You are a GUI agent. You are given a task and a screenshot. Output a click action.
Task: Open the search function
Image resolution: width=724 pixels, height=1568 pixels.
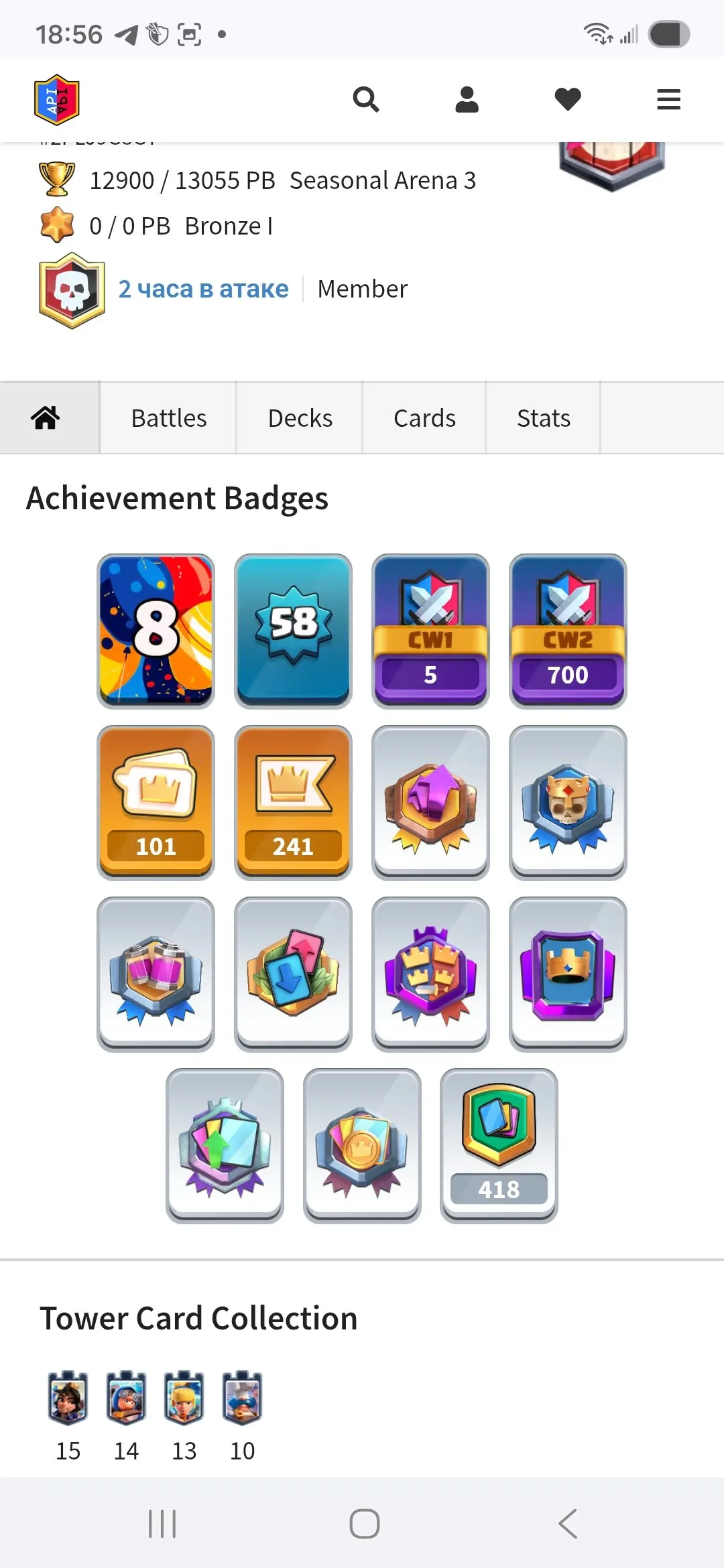coord(366,99)
